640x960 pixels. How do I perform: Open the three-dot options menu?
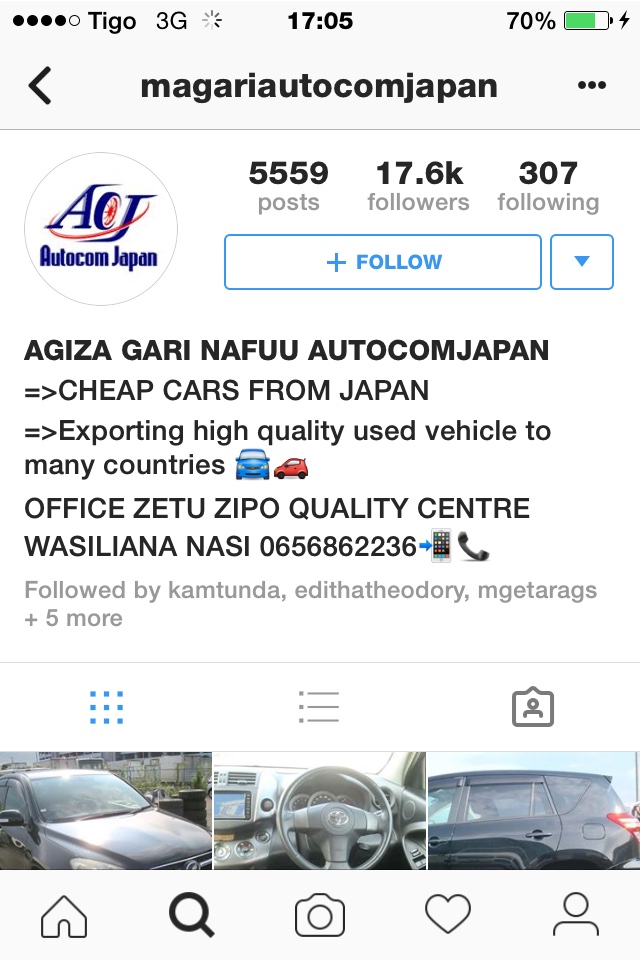tap(592, 86)
